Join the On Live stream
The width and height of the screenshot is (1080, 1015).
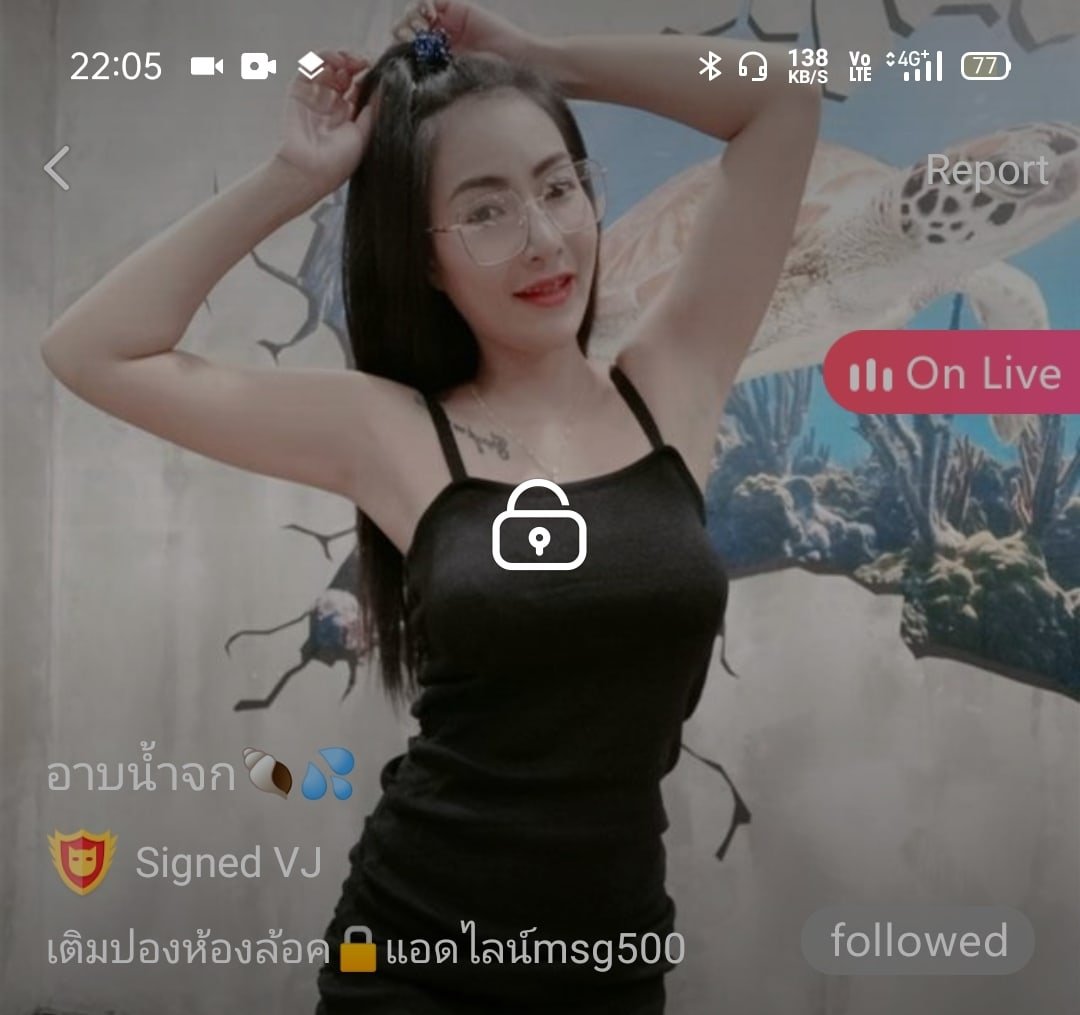pyautogui.click(x=953, y=374)
